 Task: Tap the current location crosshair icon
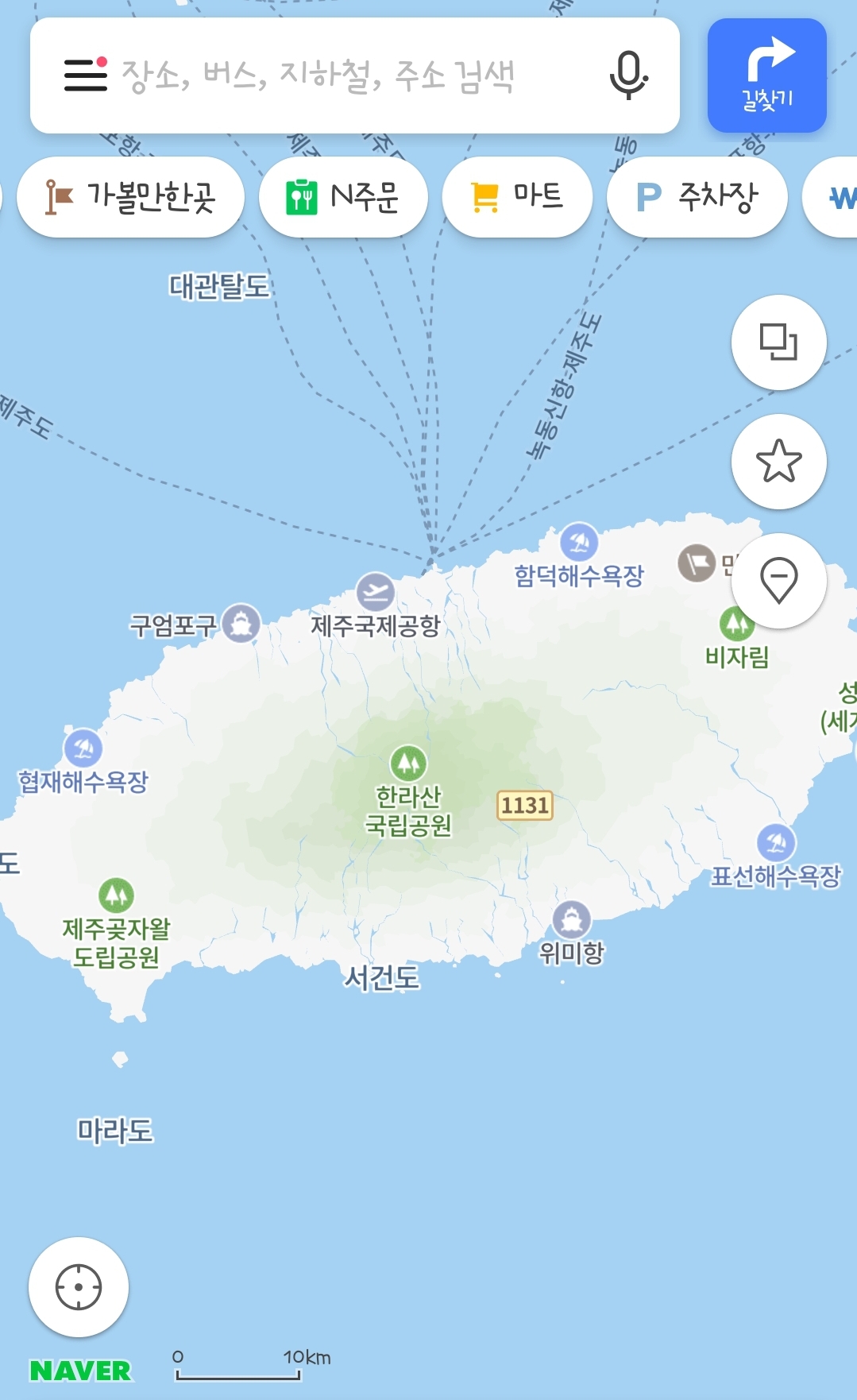[77, 1287]
